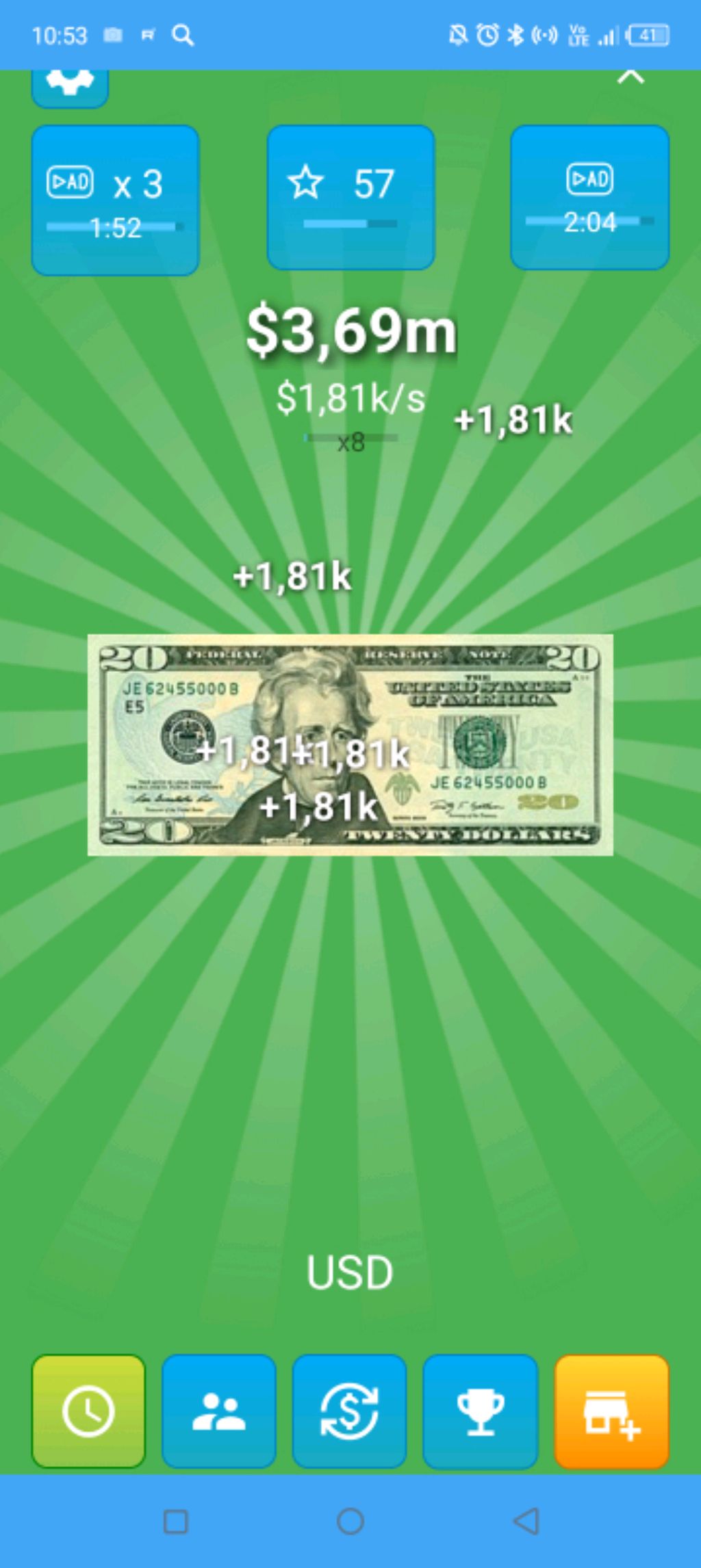
Task: Tap the twenty dollar bill to earn money
Action: point(350,744)
